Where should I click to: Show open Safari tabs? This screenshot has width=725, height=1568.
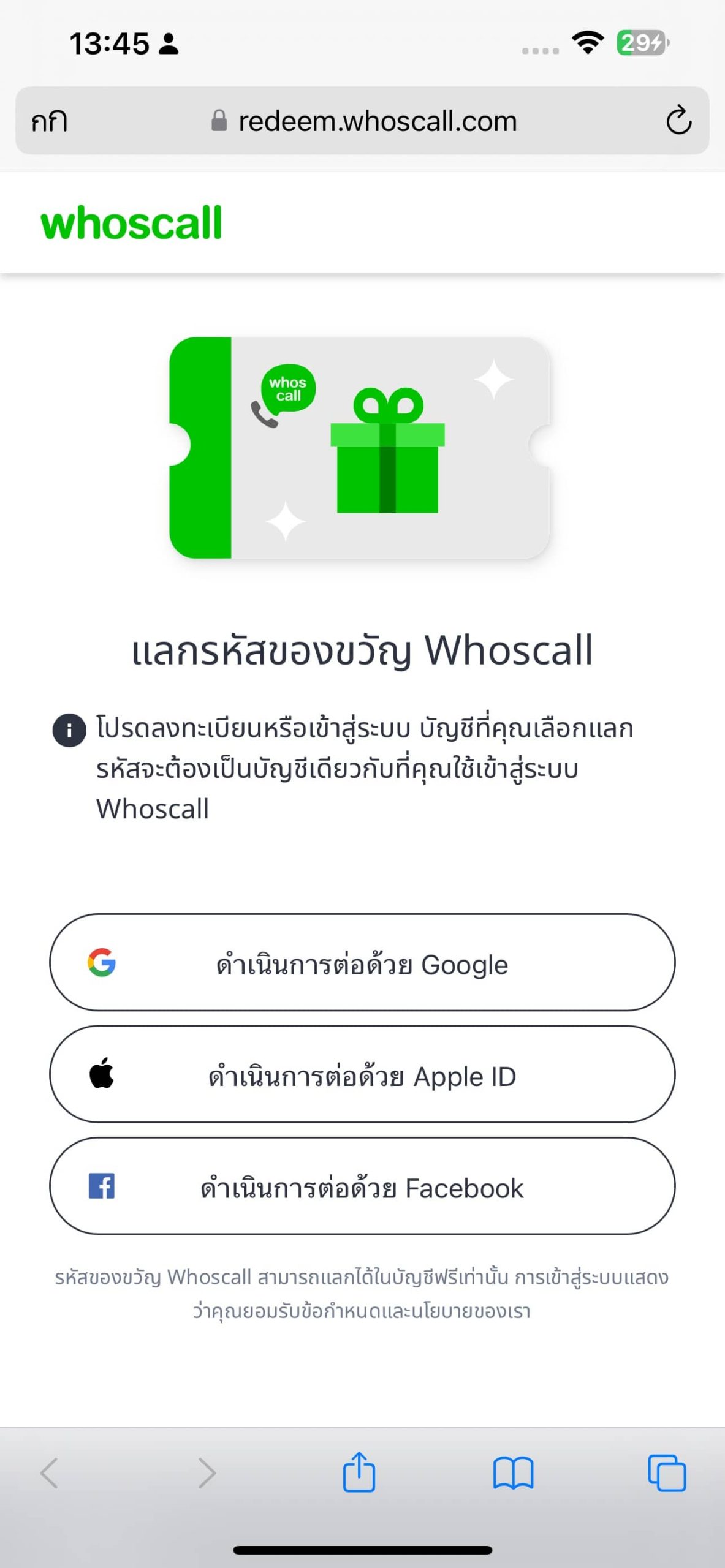point(667,1472)
